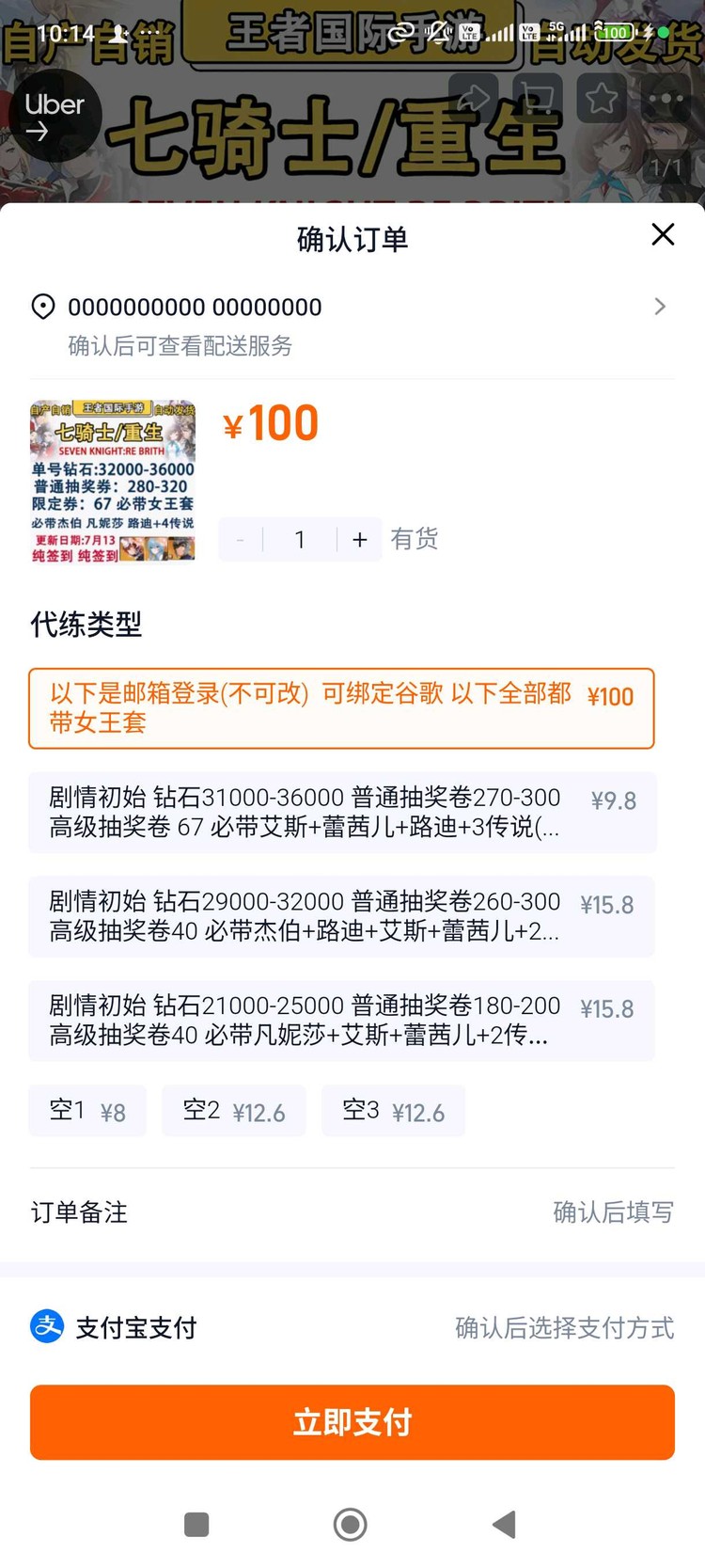
Task: Choose the 钻石29000-32000 ¥15.8 option
Action: (x=341, y=917)
